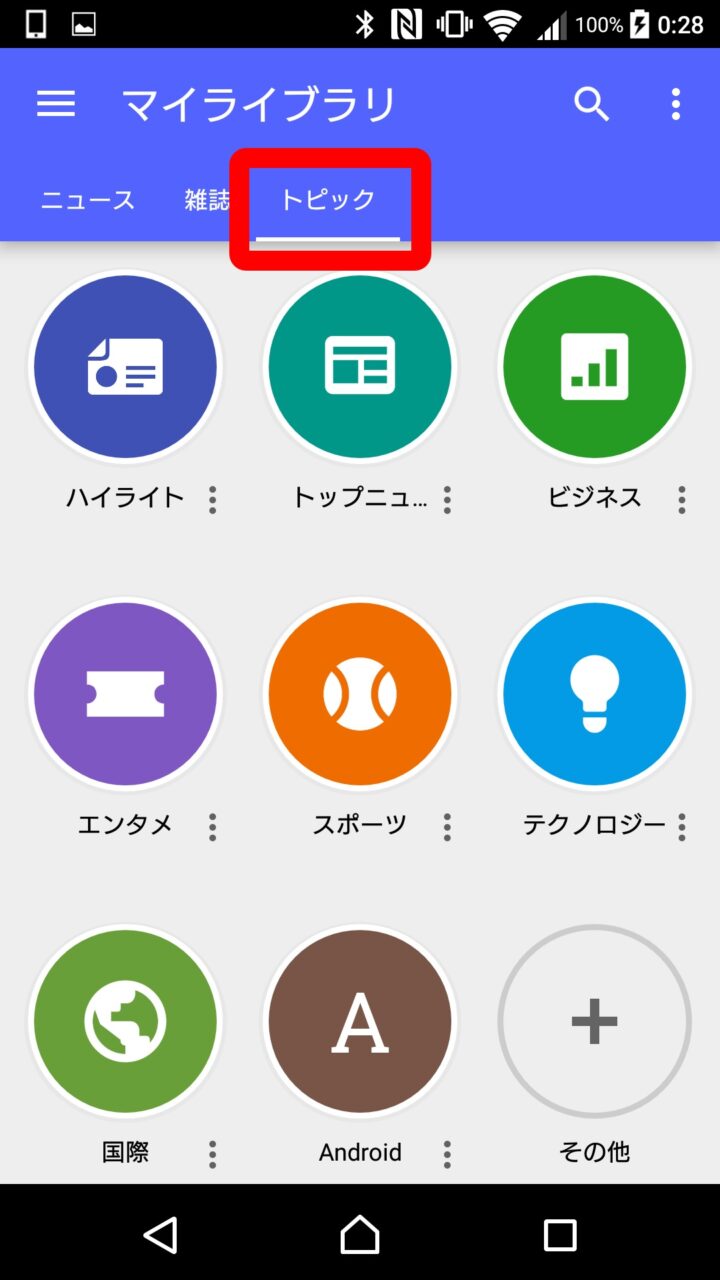Open the search magnifier icon
This screenshot has height=1280, width=720.
click(591, 104)
